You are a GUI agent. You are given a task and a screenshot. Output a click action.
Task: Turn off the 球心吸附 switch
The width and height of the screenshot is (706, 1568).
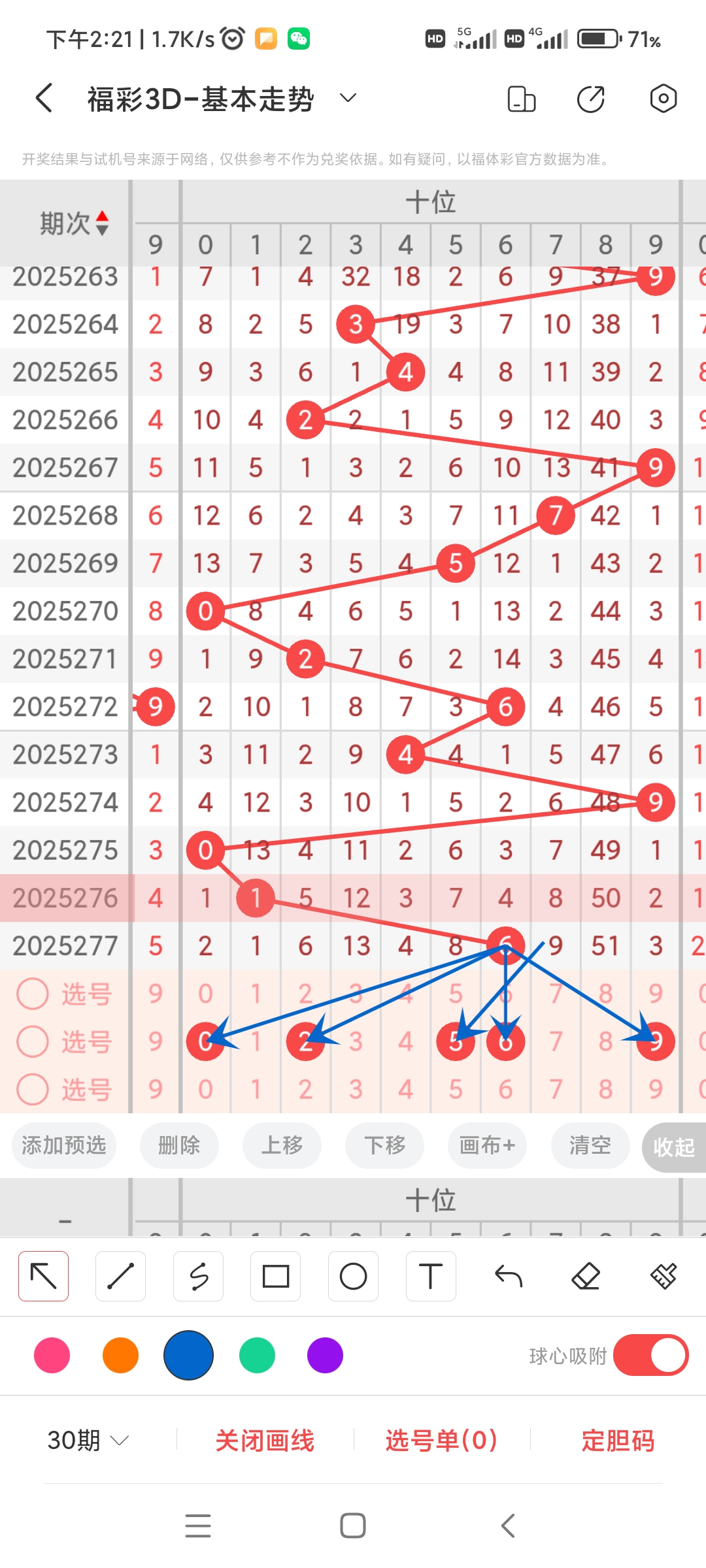pos(650,1356)
